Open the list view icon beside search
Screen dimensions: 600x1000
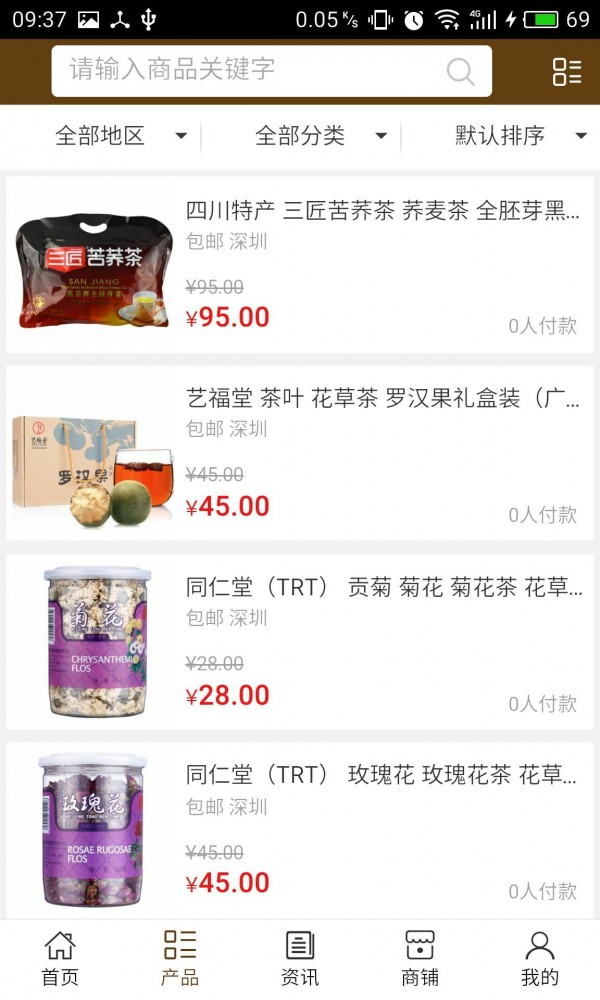[x=567, y=71]
